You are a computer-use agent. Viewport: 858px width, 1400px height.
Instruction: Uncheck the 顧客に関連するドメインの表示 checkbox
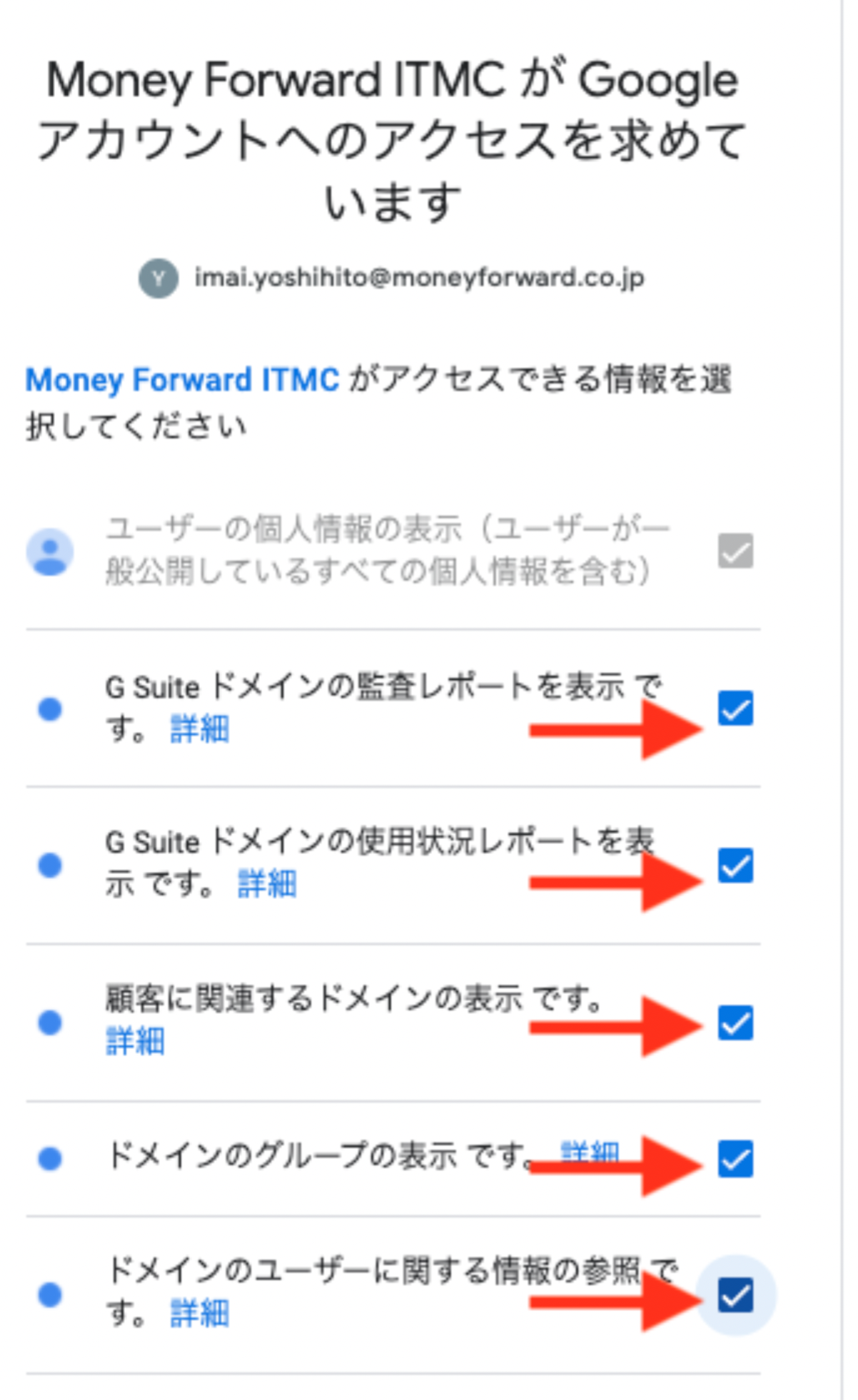point(735,1023)
